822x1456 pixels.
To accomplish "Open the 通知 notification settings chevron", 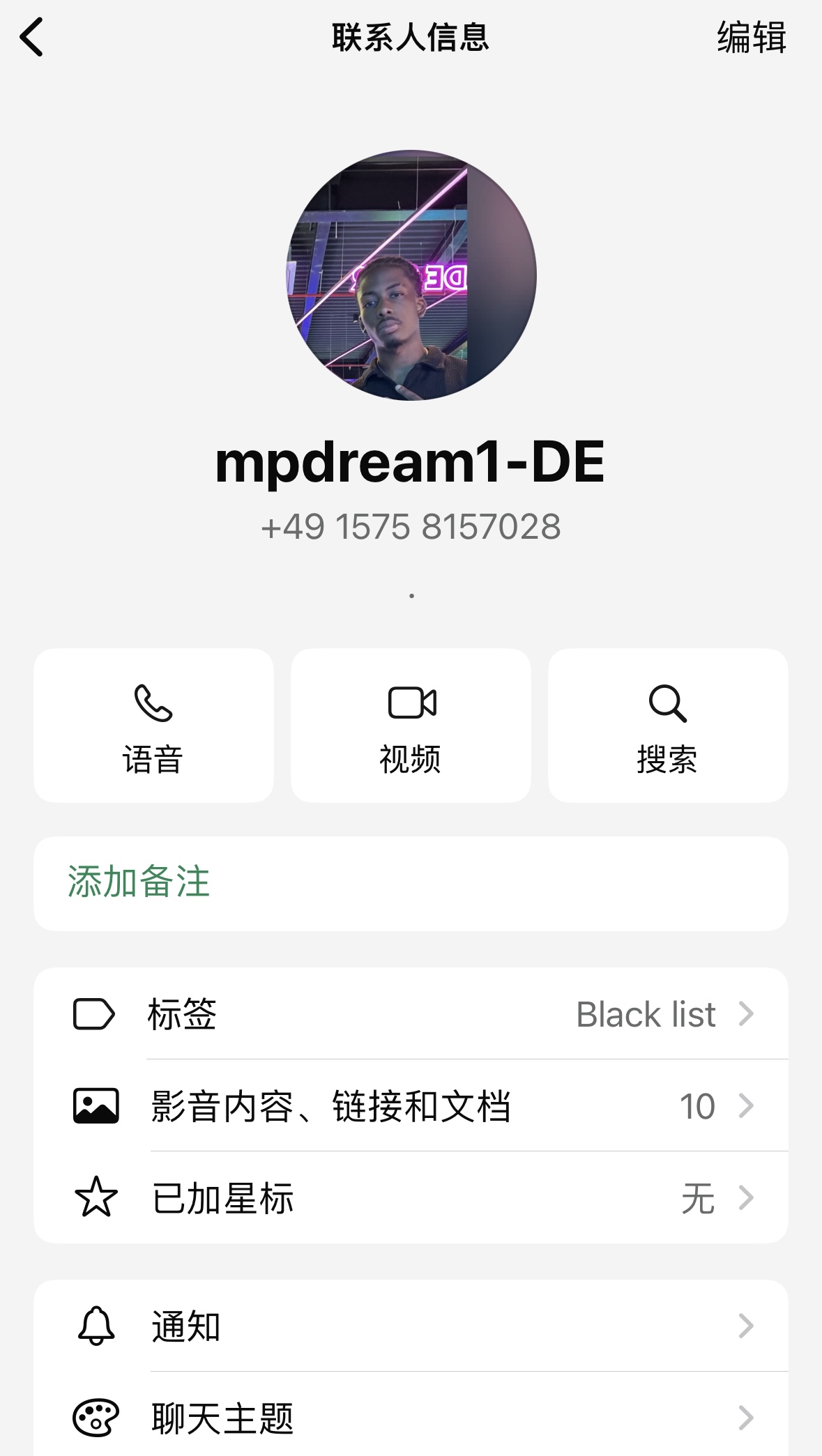I will coord(747,1326).
